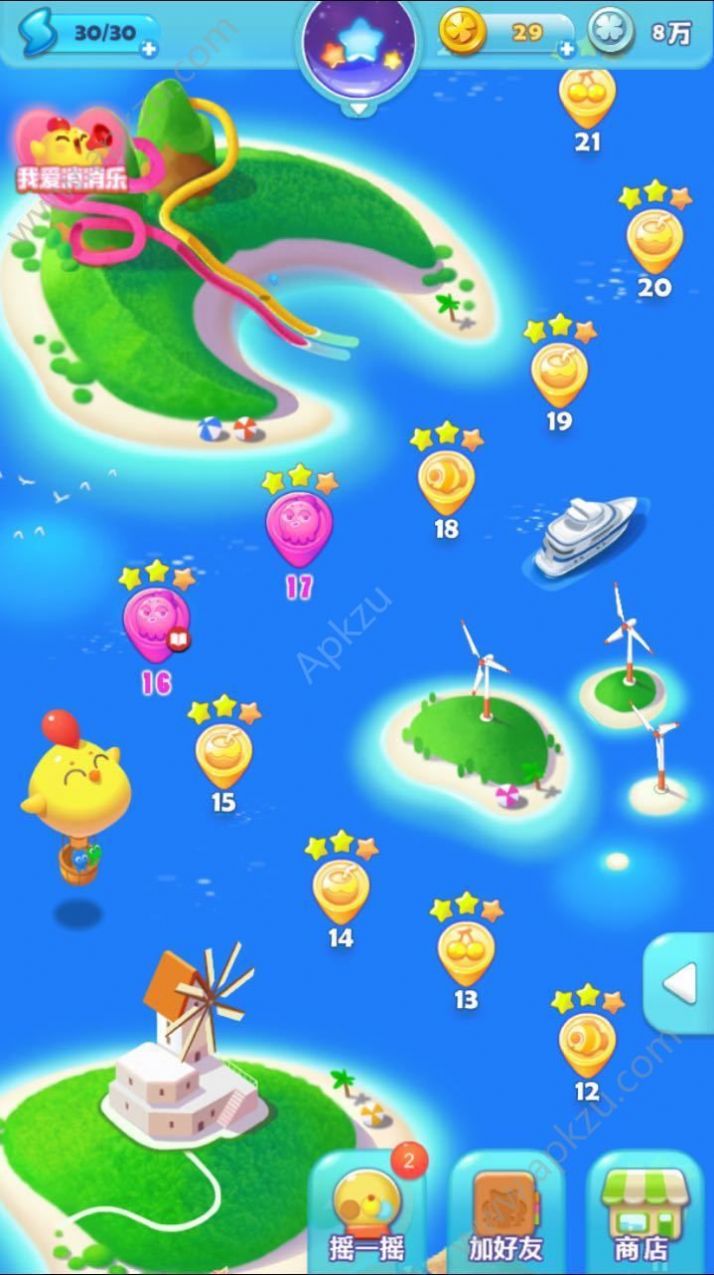Open pink level 17
714x1275 pixels.
point(299,529)
